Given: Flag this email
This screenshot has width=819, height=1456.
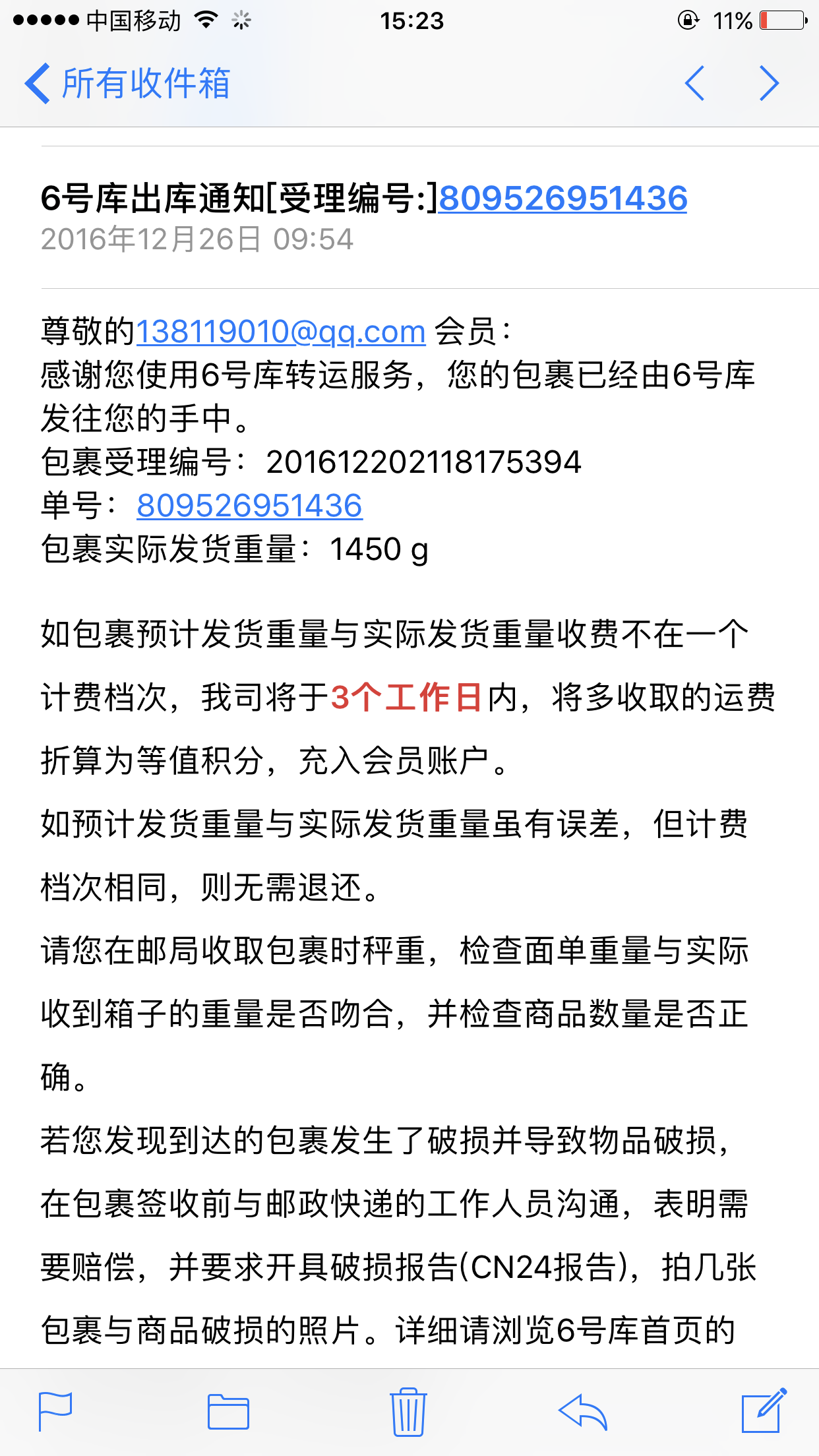Looking at the screenshot, I should [x=55, y=1412].
